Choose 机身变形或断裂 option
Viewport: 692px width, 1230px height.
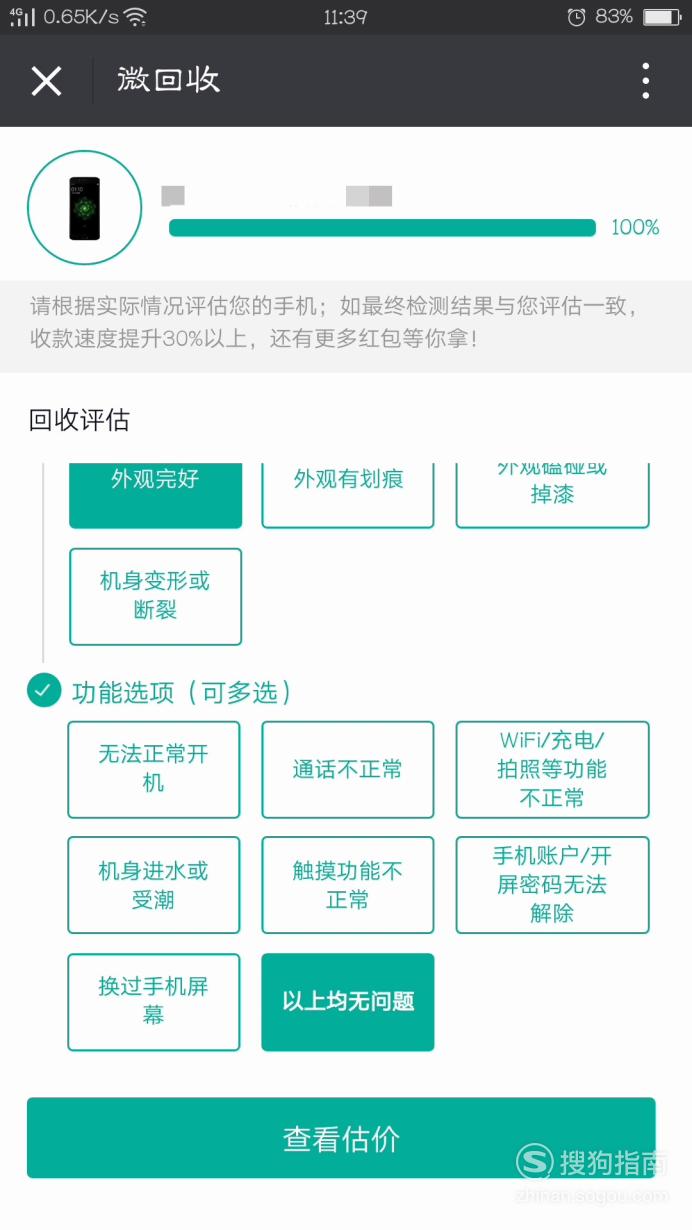click(x=155, y=597)
